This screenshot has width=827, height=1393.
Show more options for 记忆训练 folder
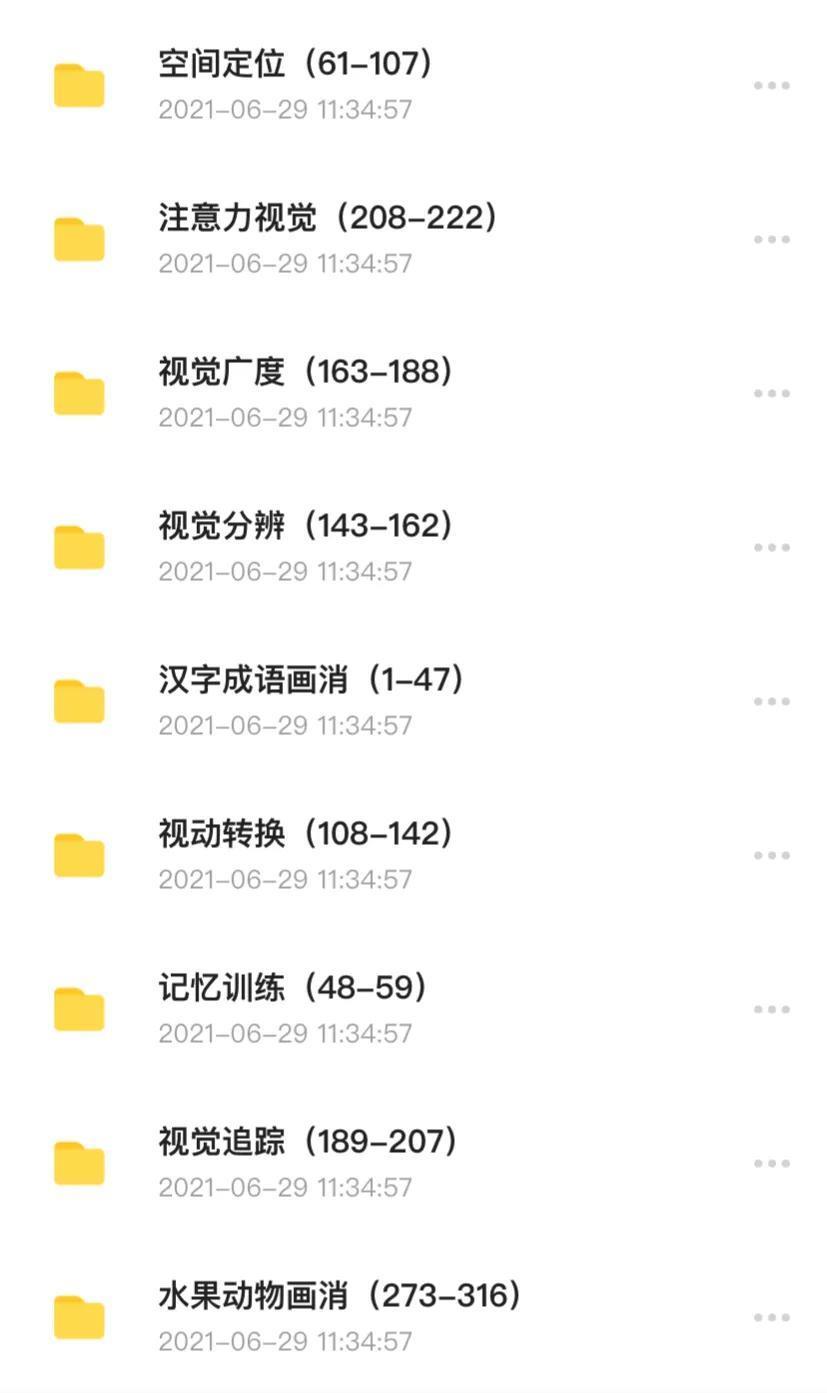click(x=772, y=1009)
